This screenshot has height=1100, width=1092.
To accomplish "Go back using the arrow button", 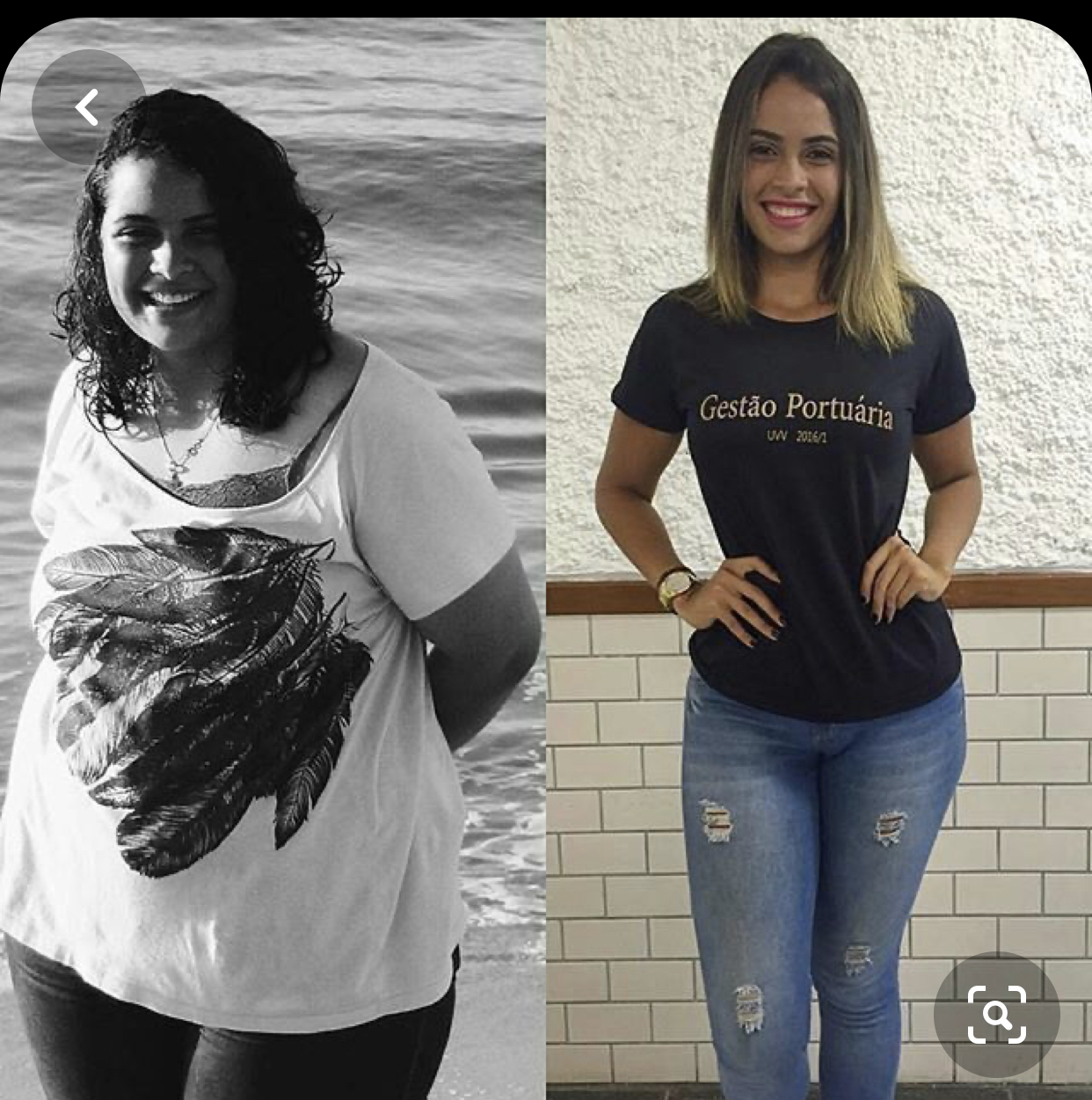I will (87, 107).
